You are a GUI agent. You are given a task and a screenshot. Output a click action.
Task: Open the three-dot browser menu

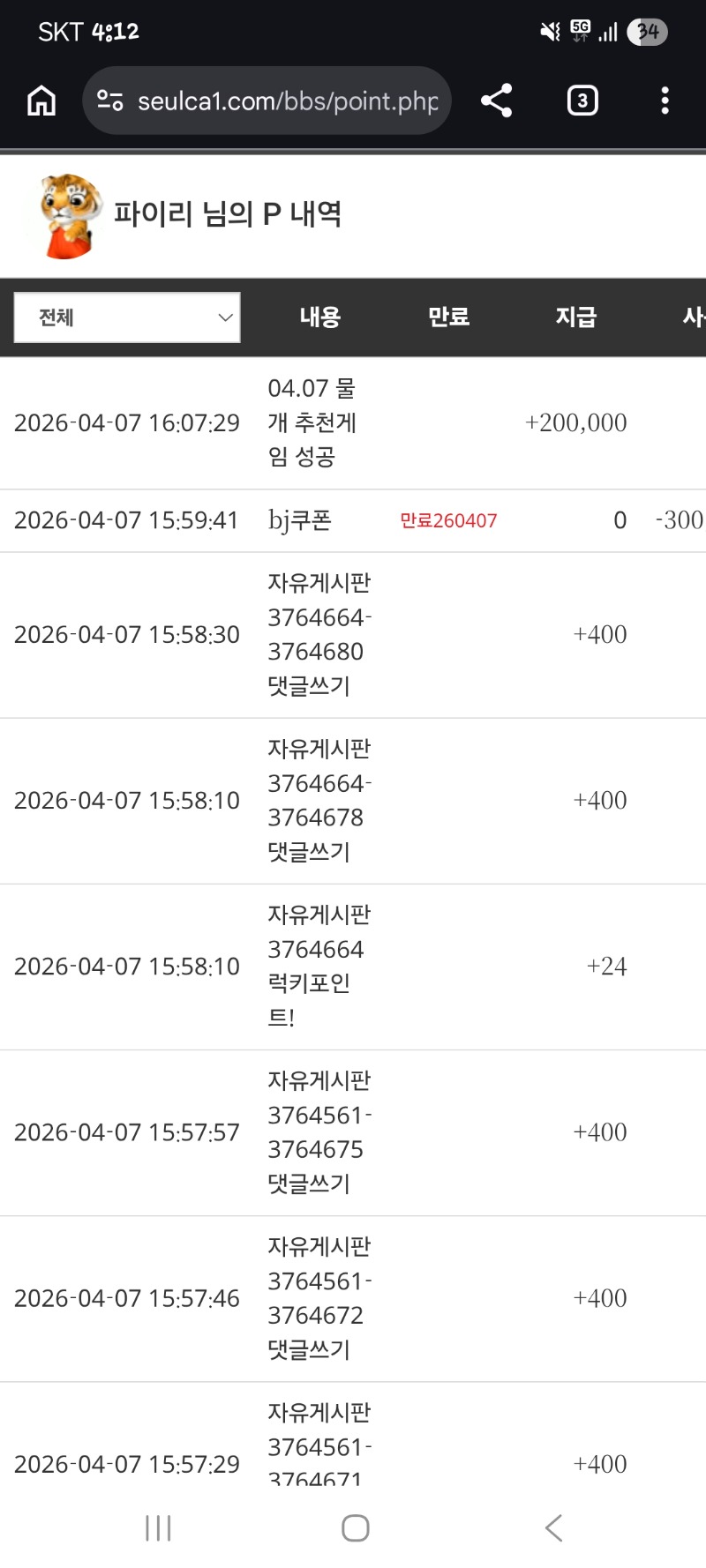[x=665, y=100]
